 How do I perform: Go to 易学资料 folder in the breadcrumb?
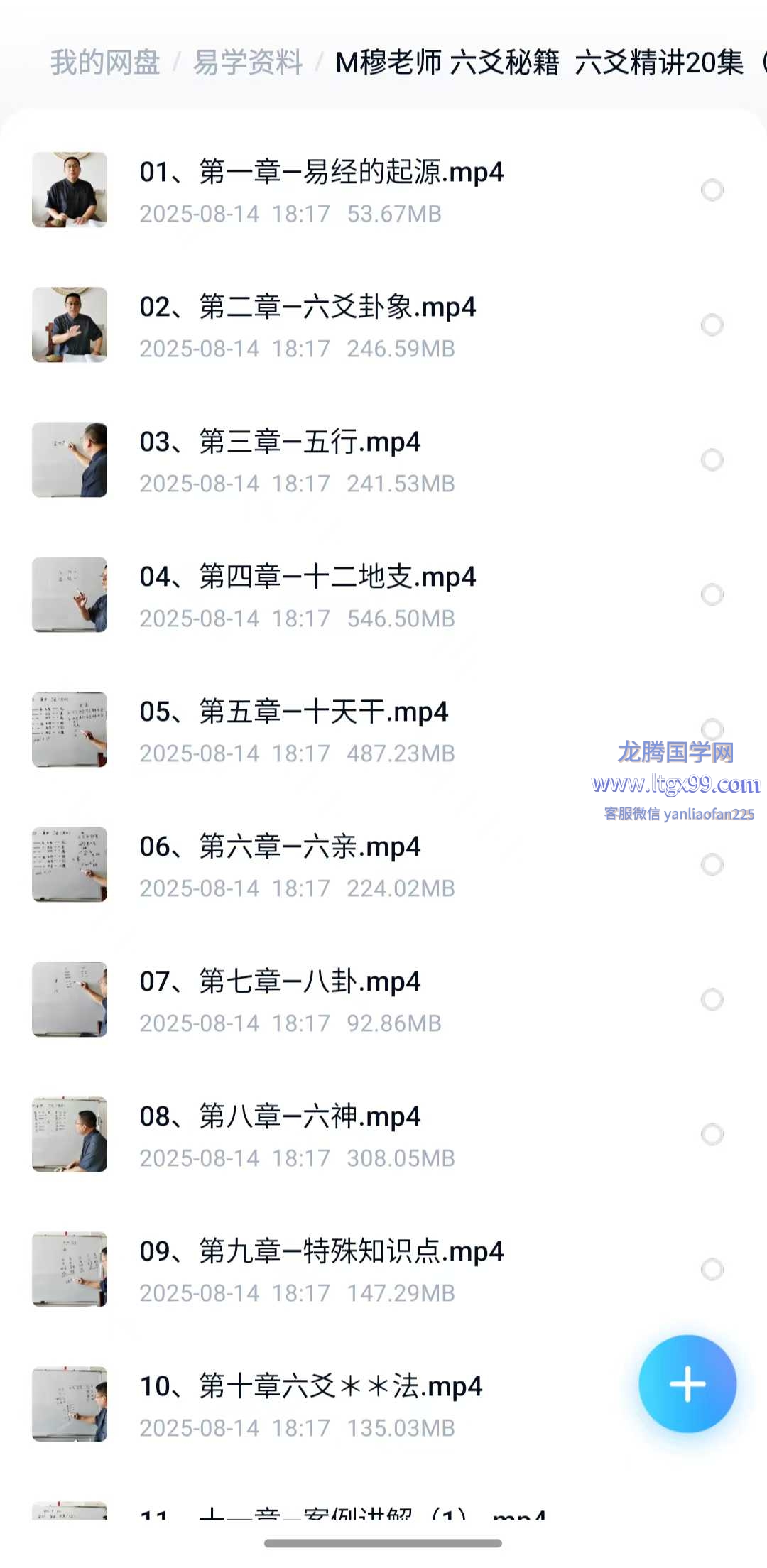coord(248,63)
